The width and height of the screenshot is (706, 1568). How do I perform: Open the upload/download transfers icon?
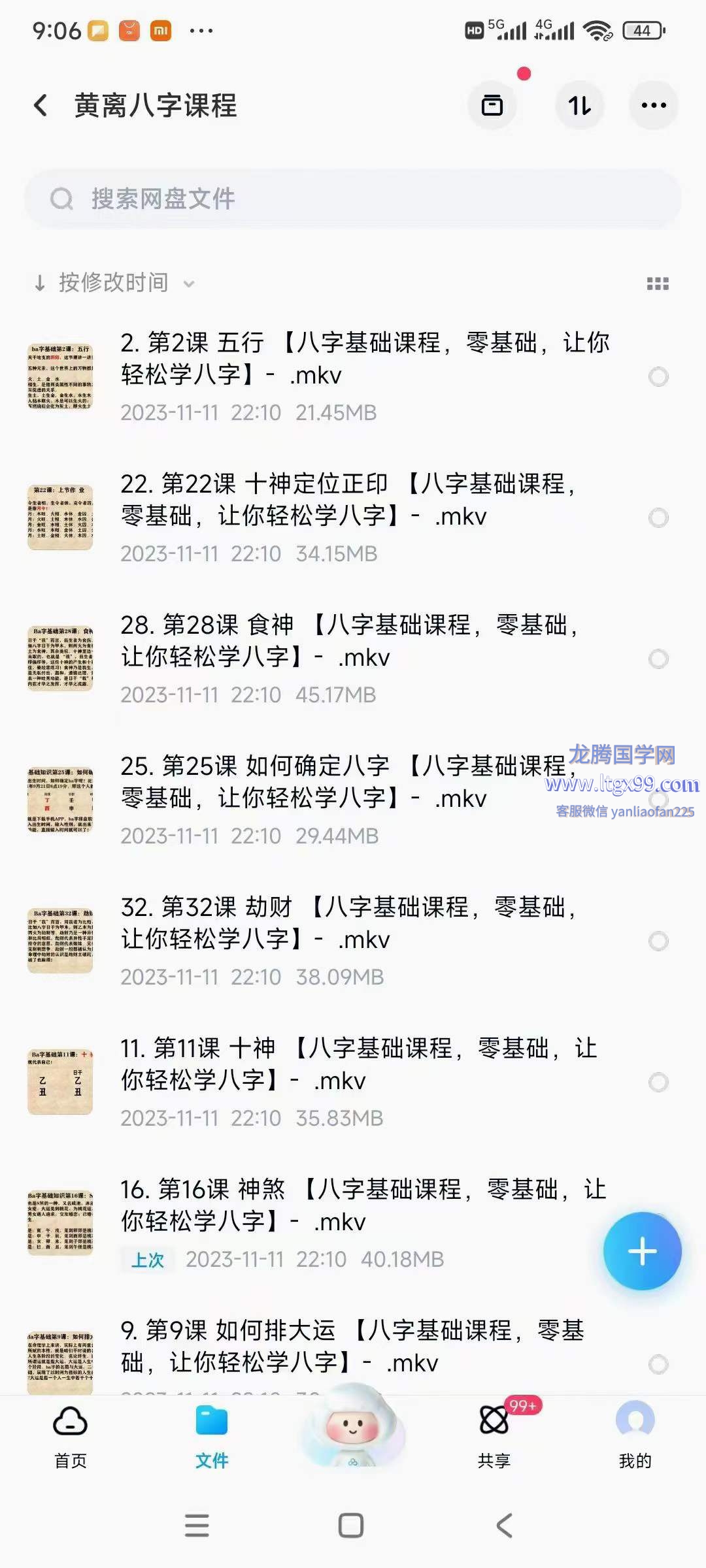pyautogui.click(x=579, y=105)
